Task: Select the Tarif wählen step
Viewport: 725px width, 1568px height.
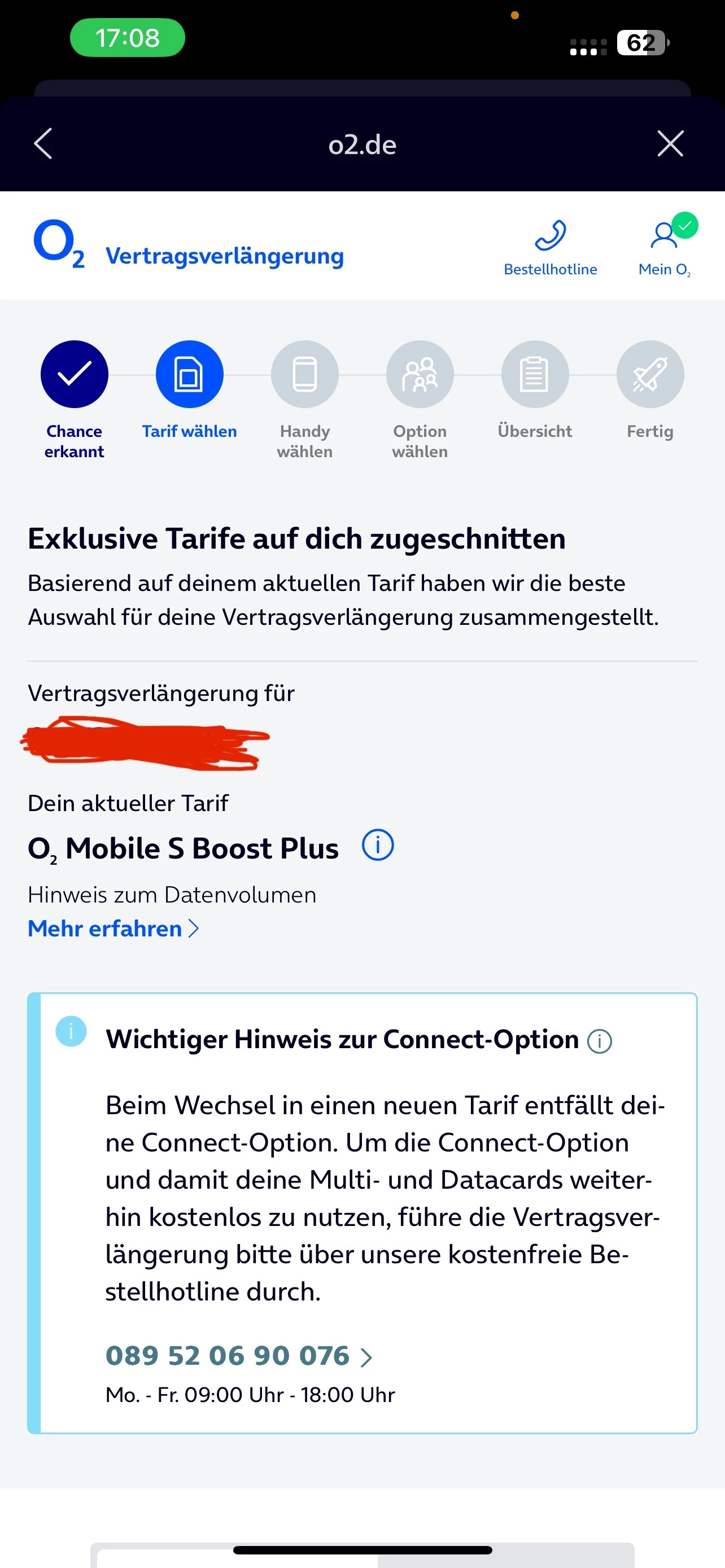Action: pyautogui.click(x=189, y=374)
